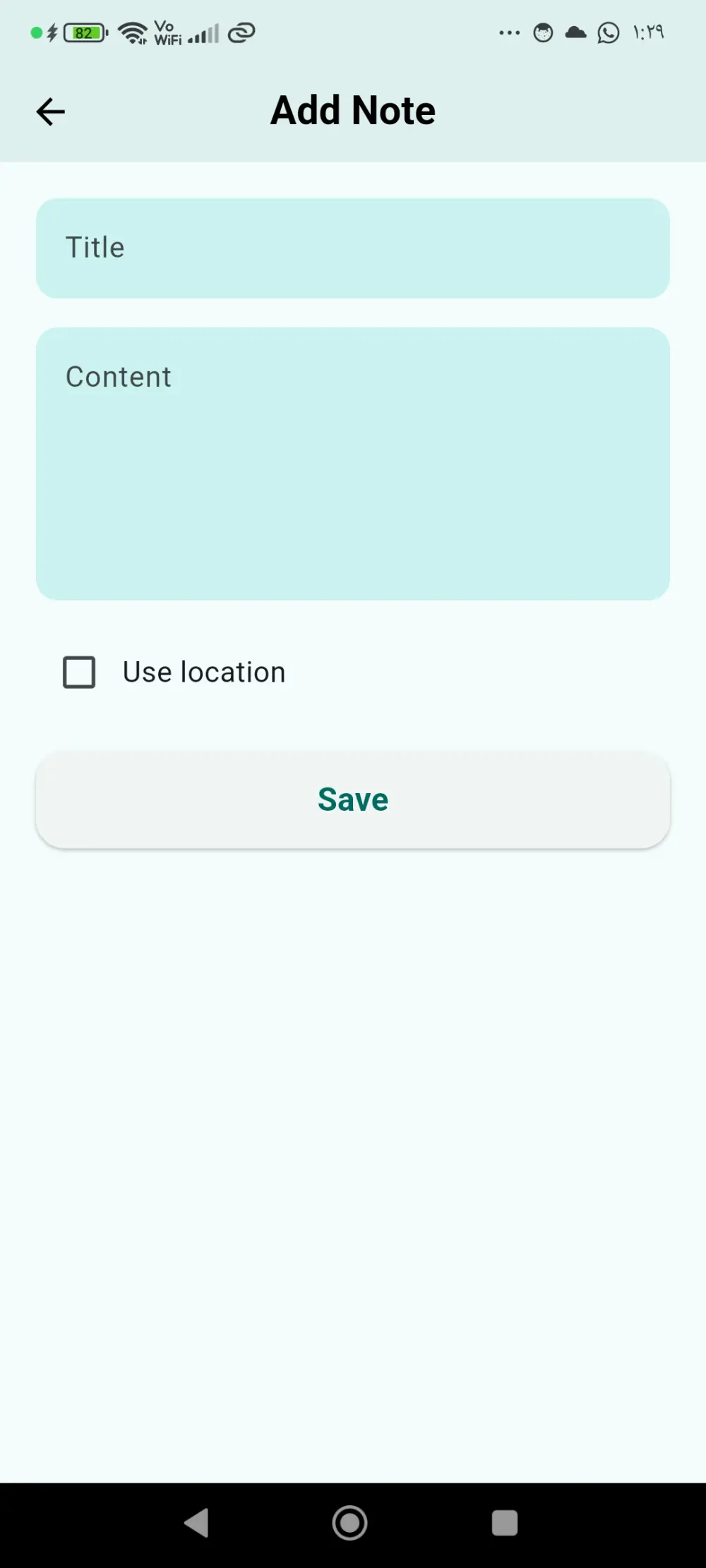Screen dimensions: 706x1568
Task: Tap the Use location label text
Action: click(x=203, y=672)
